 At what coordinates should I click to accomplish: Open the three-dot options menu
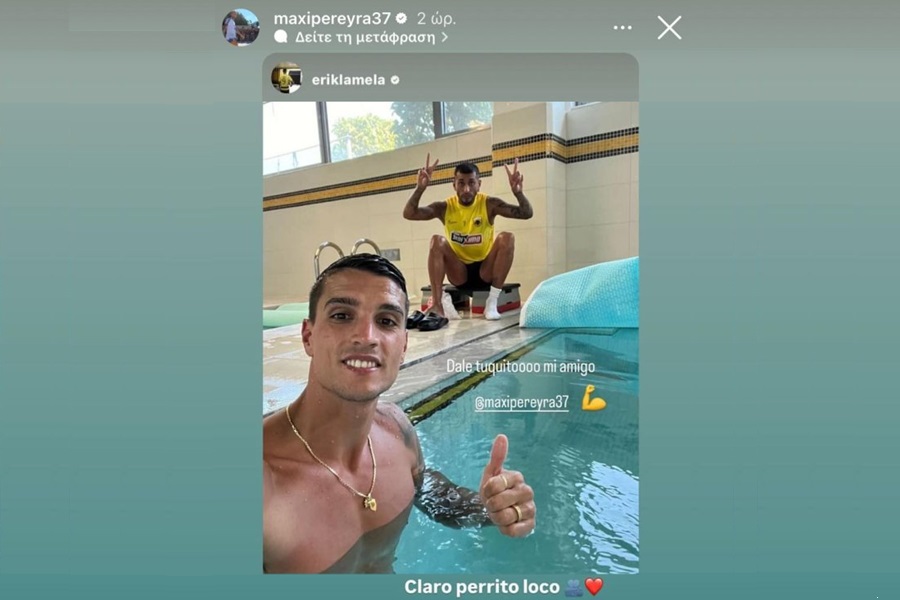pyautogui.click(x=622, y=28)
